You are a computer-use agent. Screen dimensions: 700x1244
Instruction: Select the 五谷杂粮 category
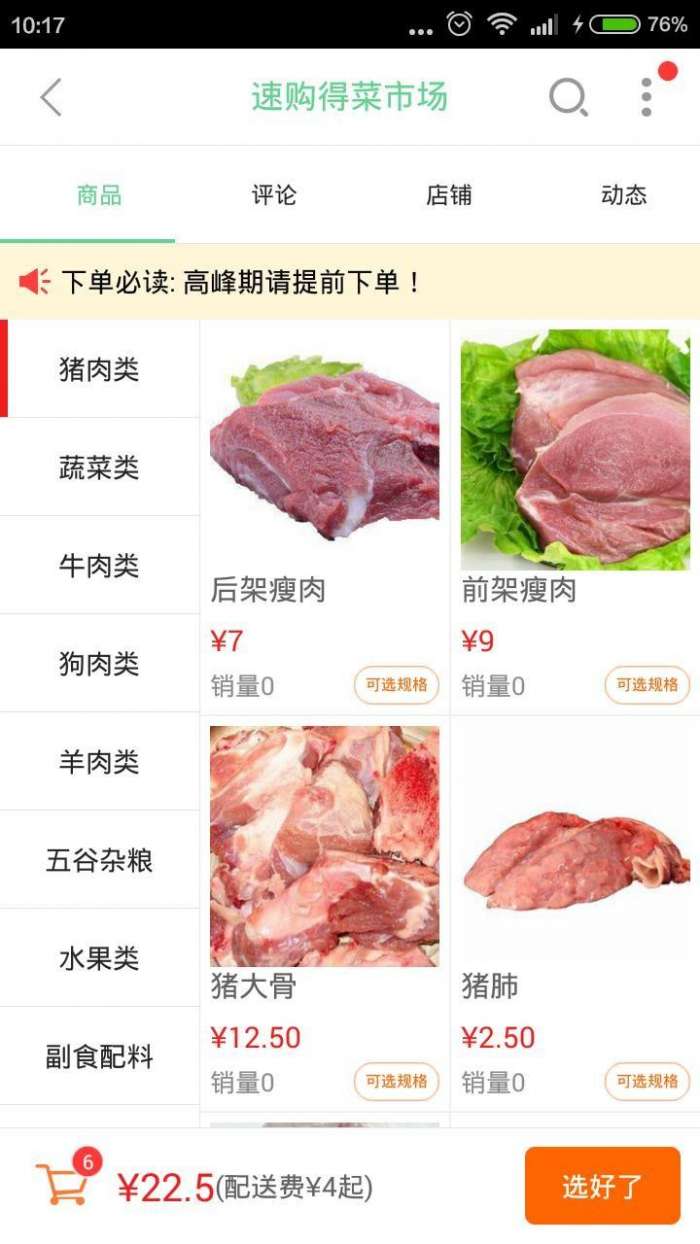click(99, 859)
